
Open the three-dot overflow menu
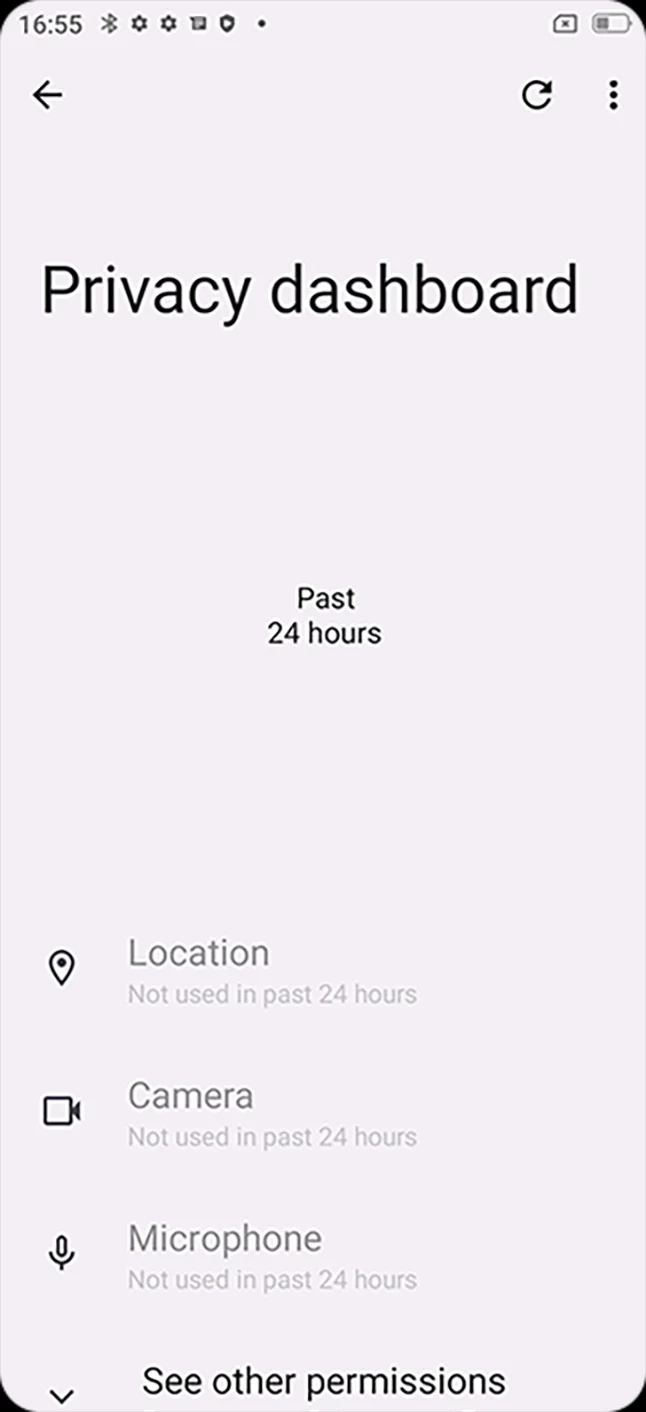coord(613,95)
